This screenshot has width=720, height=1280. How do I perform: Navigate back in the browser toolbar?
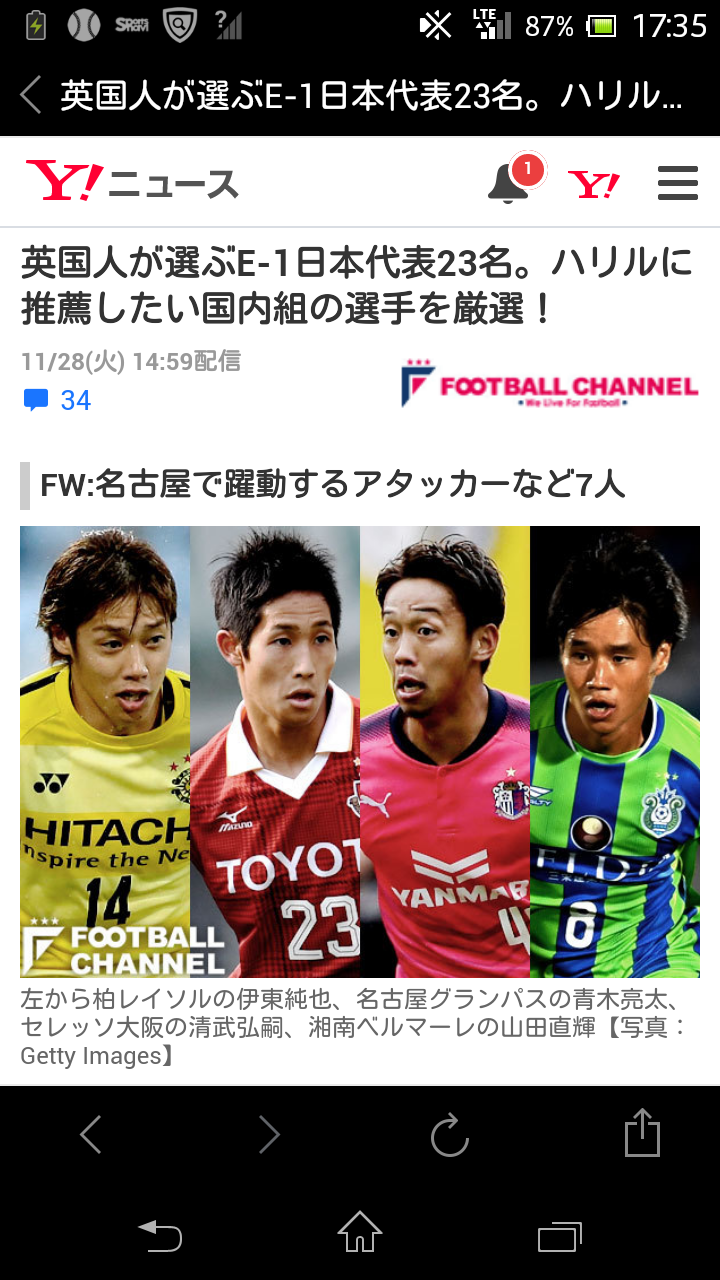tap(91, 1135)
